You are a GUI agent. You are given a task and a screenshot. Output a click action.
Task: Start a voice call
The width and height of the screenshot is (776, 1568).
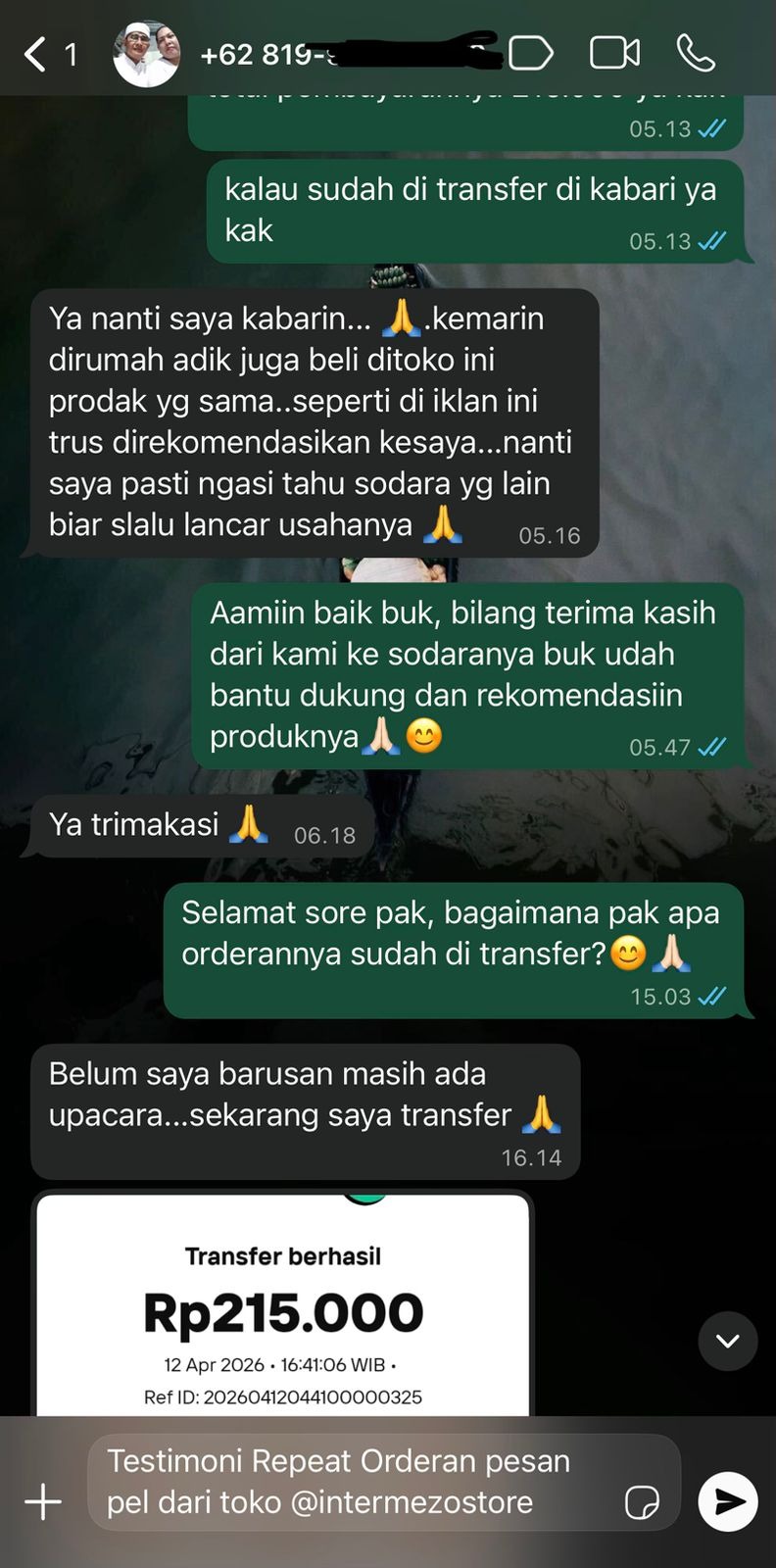pos(696,54)
